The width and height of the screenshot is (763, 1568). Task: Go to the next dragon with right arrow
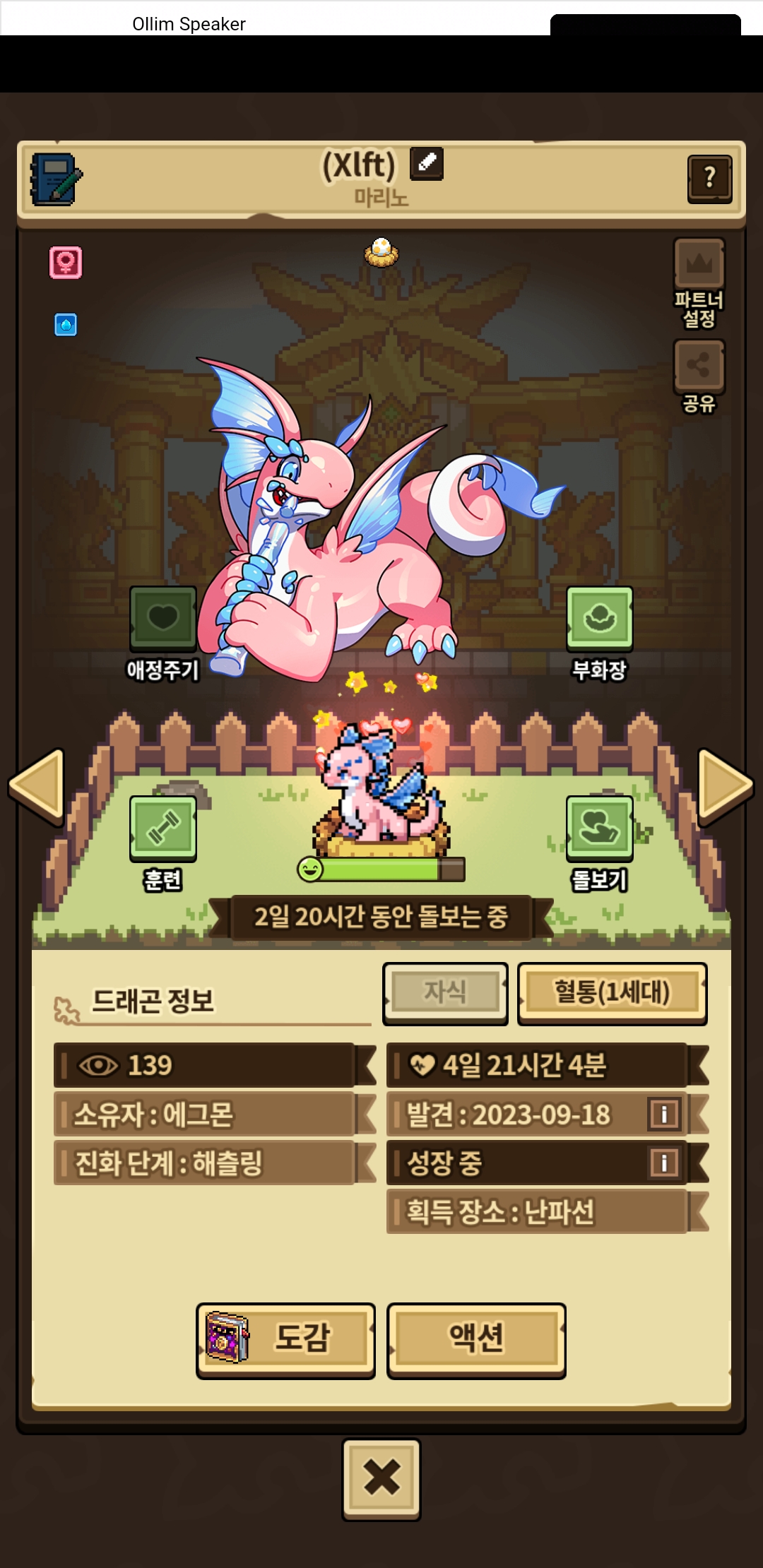[725, 786]
